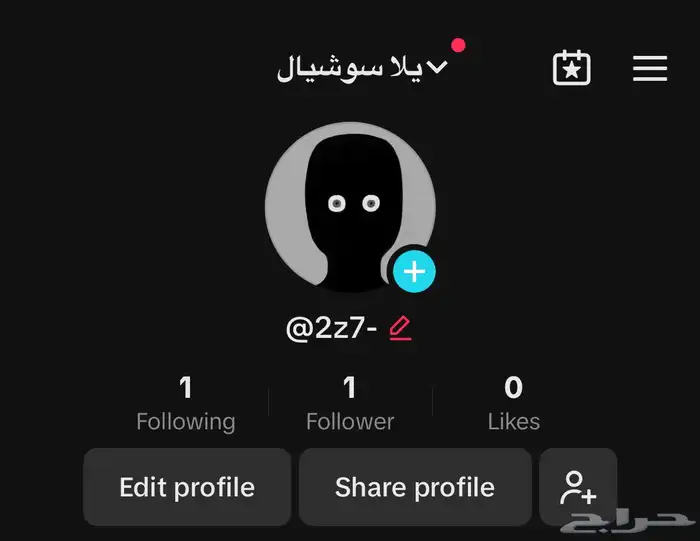
Task: Tap the blue plus badge on avatar
Action: click(x=414, y=271)
